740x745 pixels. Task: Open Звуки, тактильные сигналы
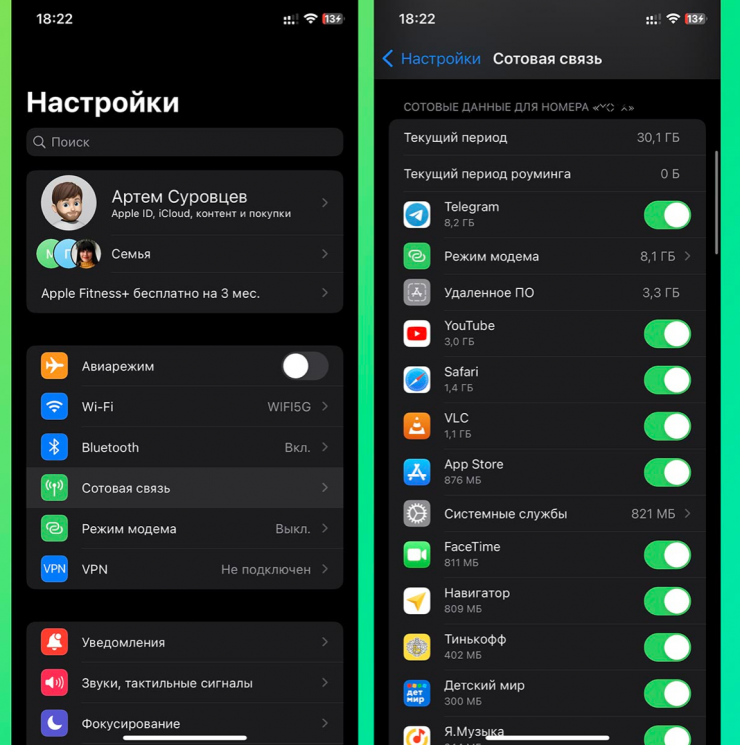[x=185, y=683]
